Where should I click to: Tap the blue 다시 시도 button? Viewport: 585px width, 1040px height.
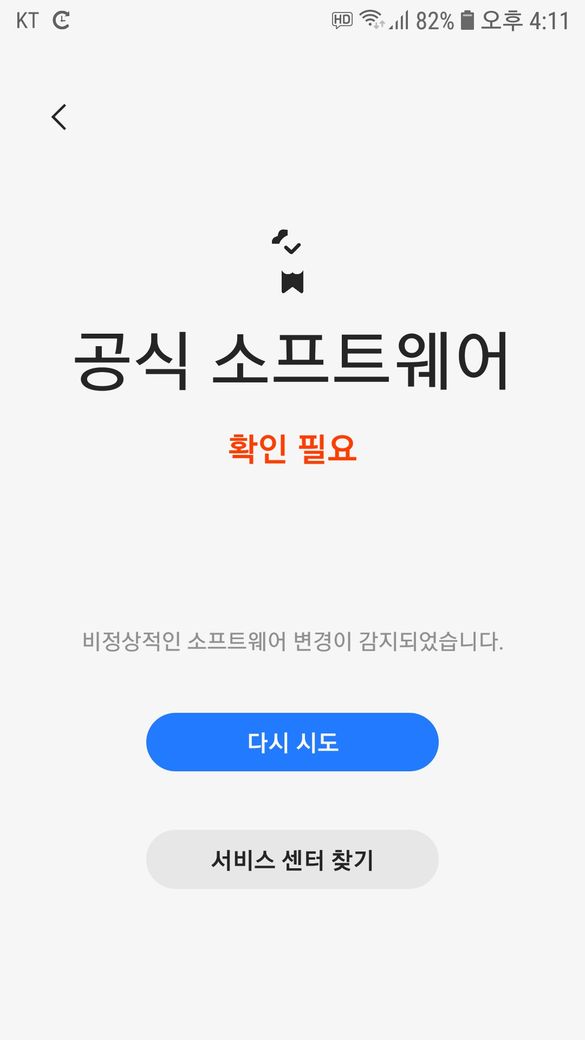point(292,742)
